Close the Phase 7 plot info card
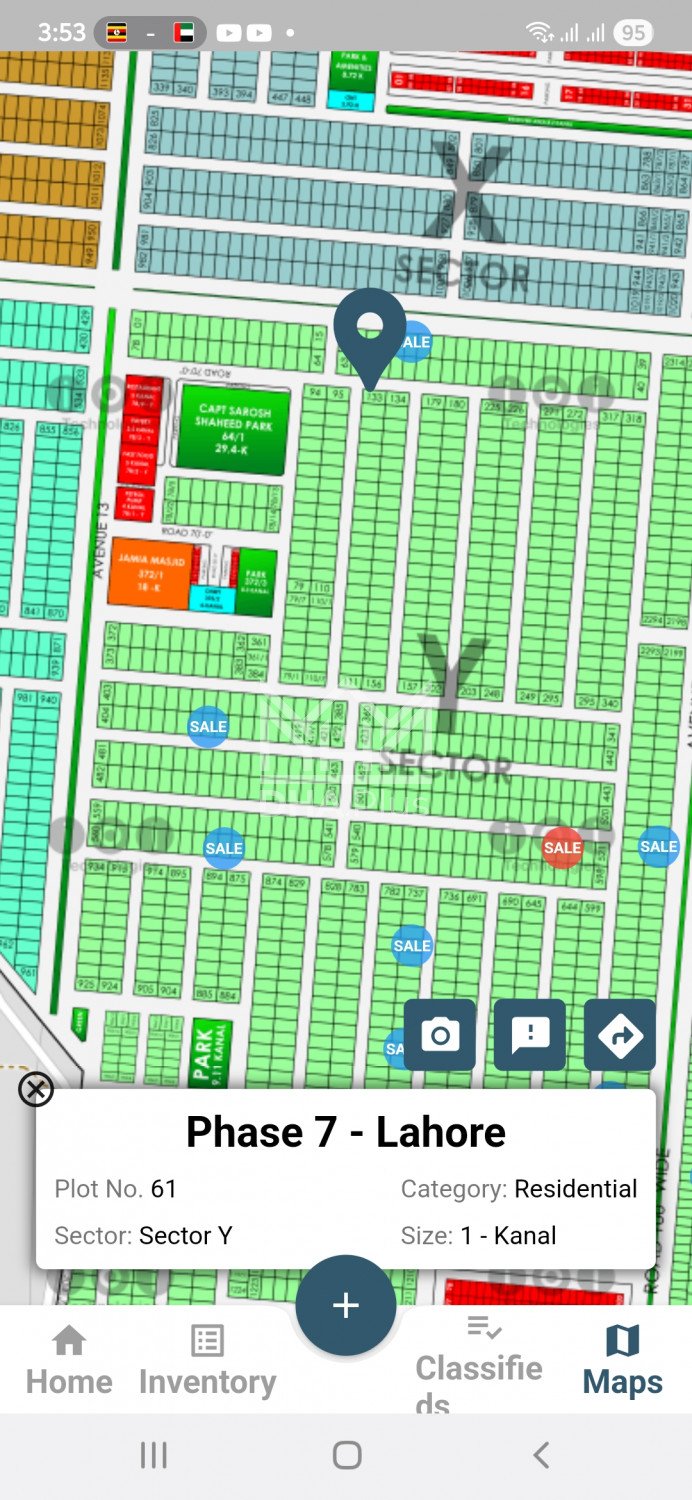The width and height of the screenshot is (692, 1500). (36, 1089)
